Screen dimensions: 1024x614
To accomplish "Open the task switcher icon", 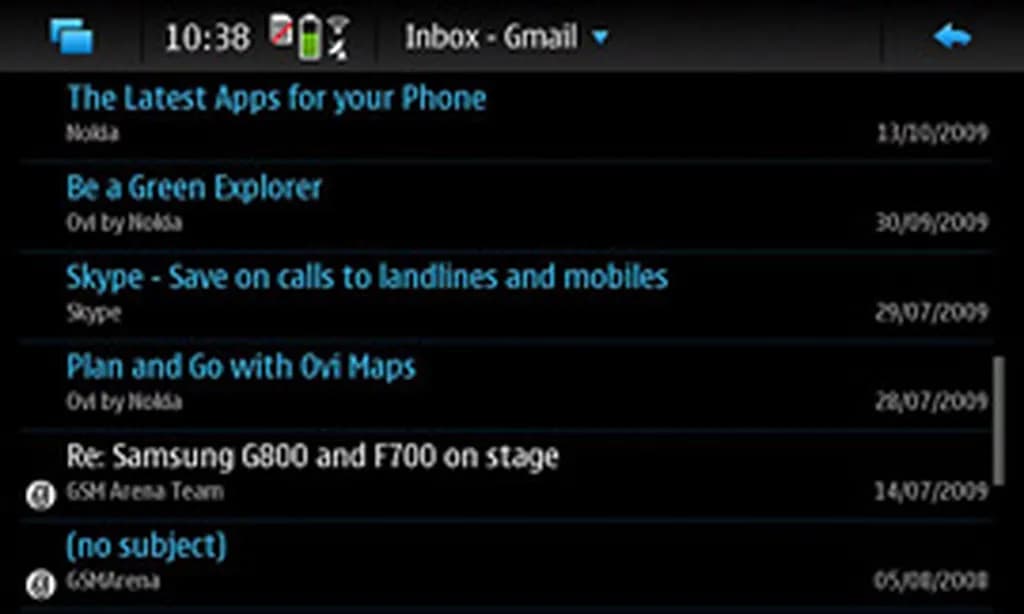I will (x=71, y=37).
